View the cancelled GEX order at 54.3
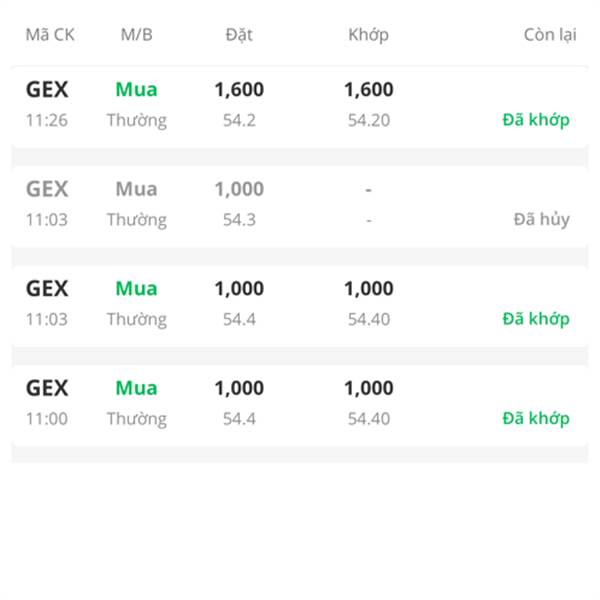This screenshot has height=600, width=600. click(x=299, y=204)
